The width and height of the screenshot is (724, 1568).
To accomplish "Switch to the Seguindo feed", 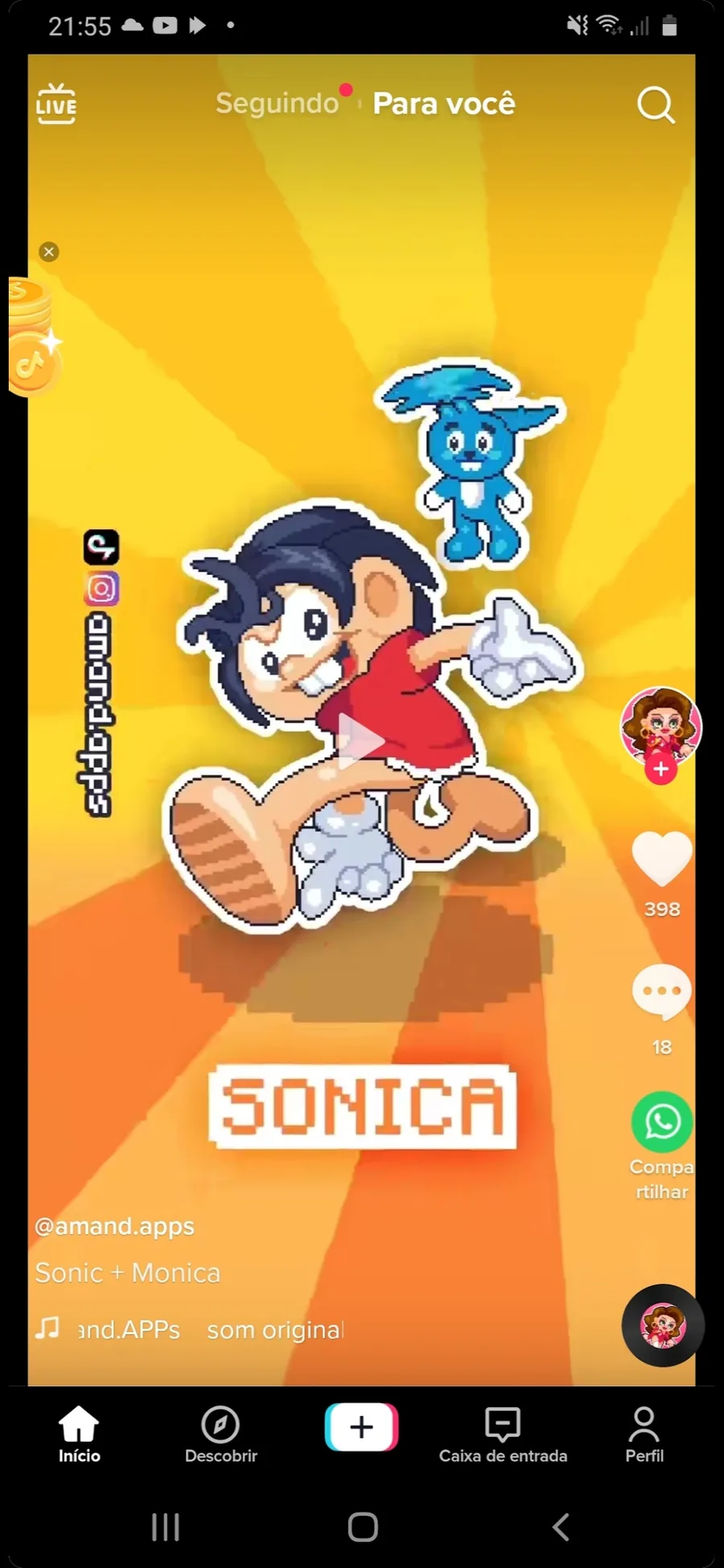I will click(277, 104).
